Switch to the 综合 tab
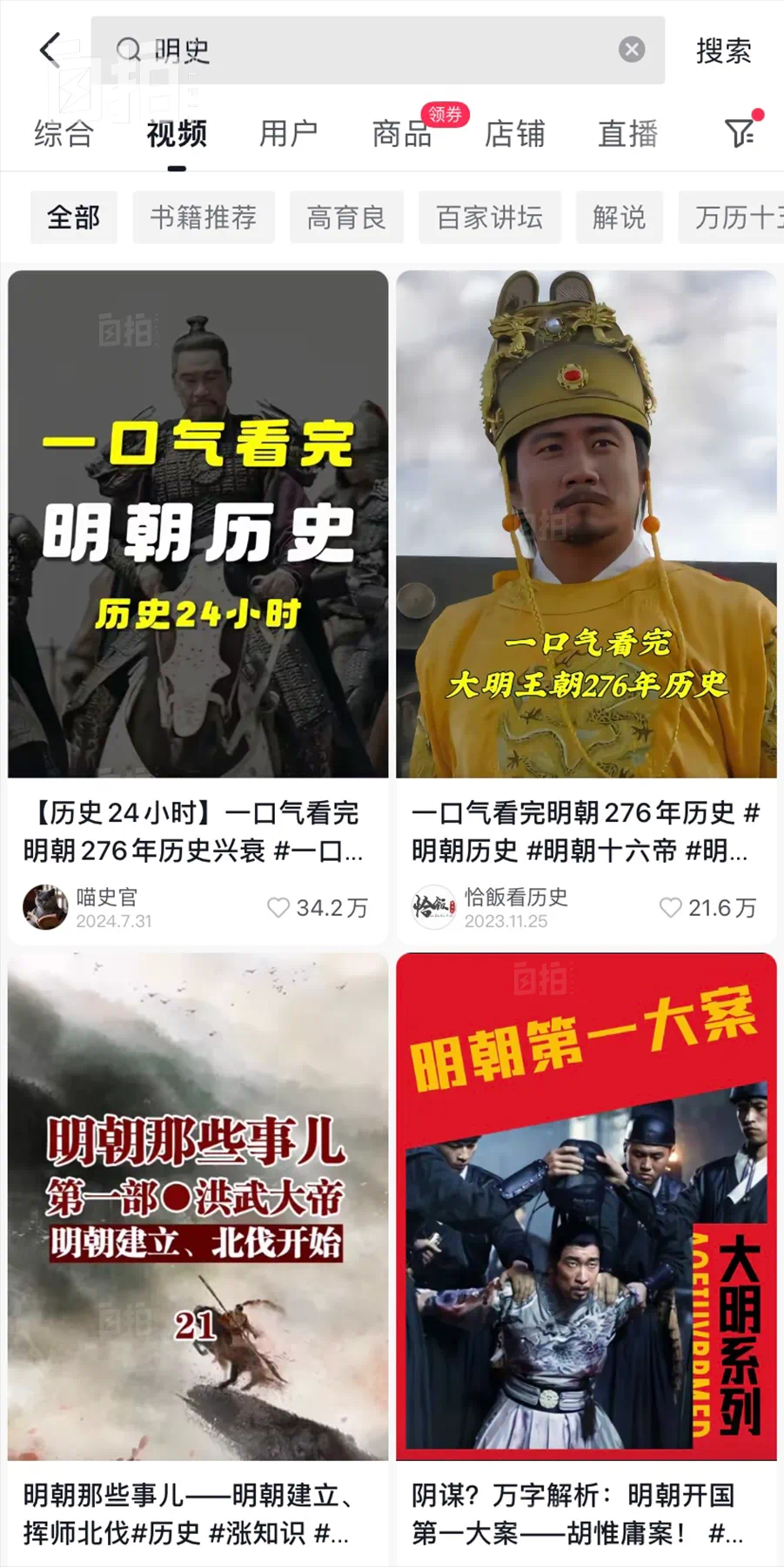Viewport: 784px width, 1567px height. [x=64, y=134]
